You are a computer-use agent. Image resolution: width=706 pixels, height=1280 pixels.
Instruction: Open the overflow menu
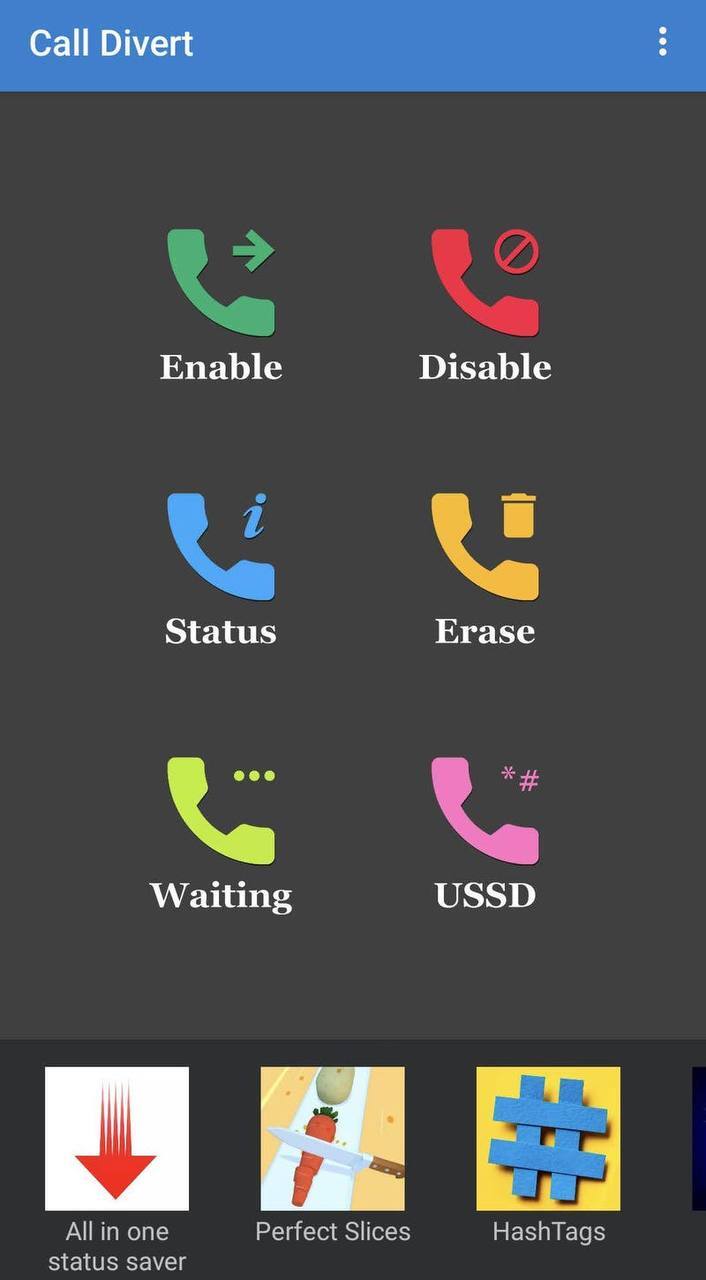point(662,42)
